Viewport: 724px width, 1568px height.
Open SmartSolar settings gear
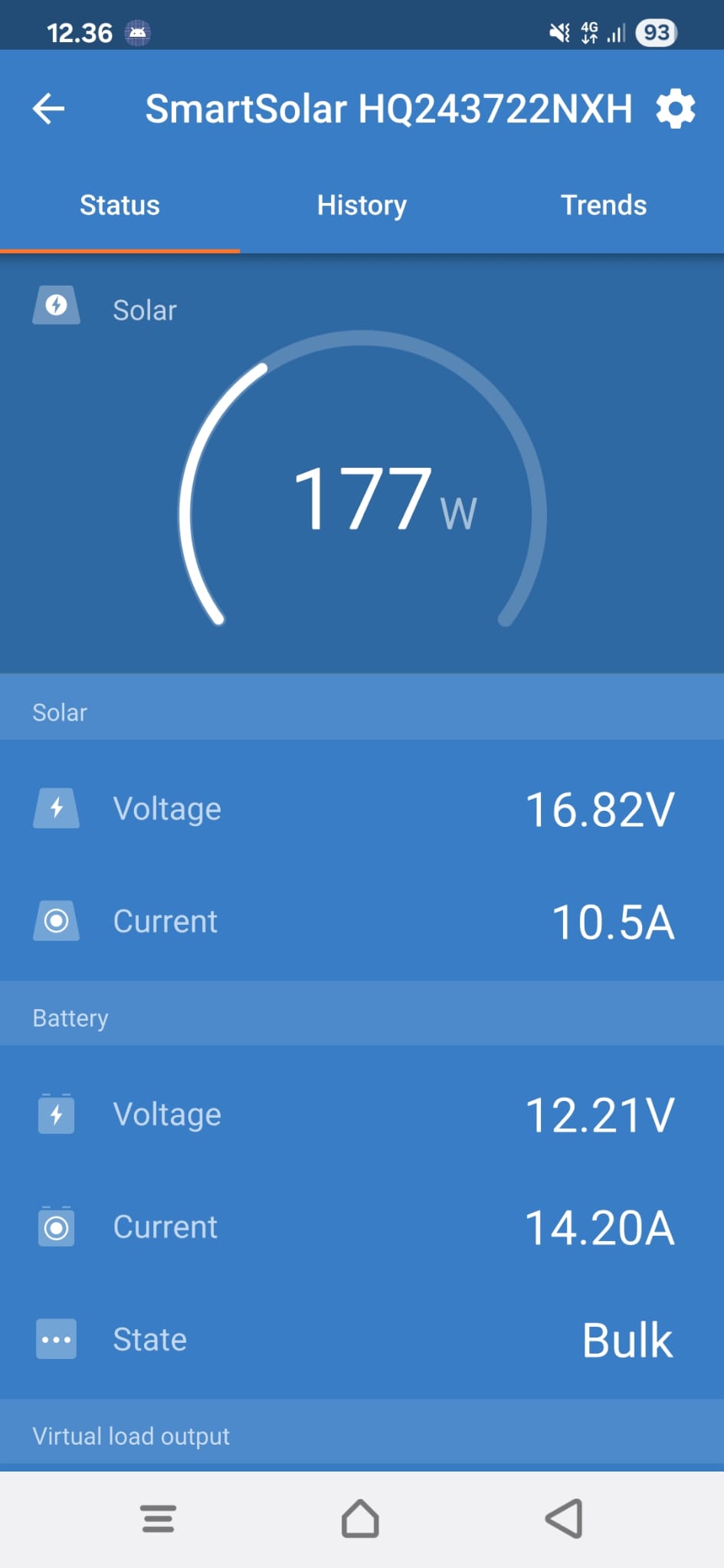click(x=676, y=109)
